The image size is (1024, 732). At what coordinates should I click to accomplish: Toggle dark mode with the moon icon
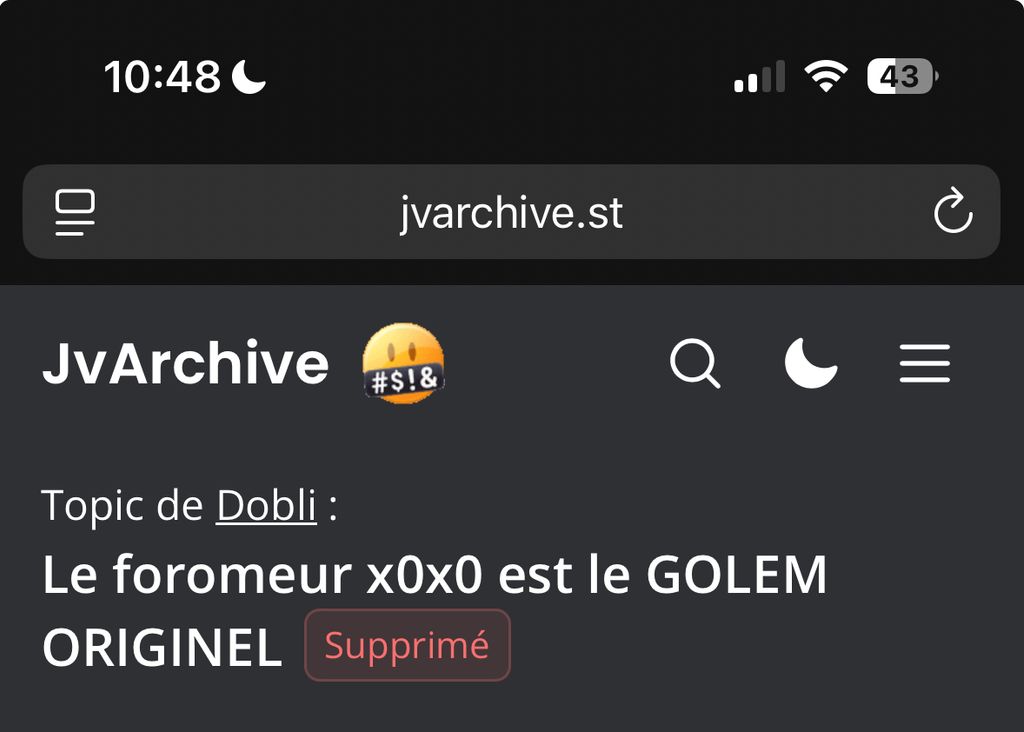pyautogui.click(x=810, y=363)
